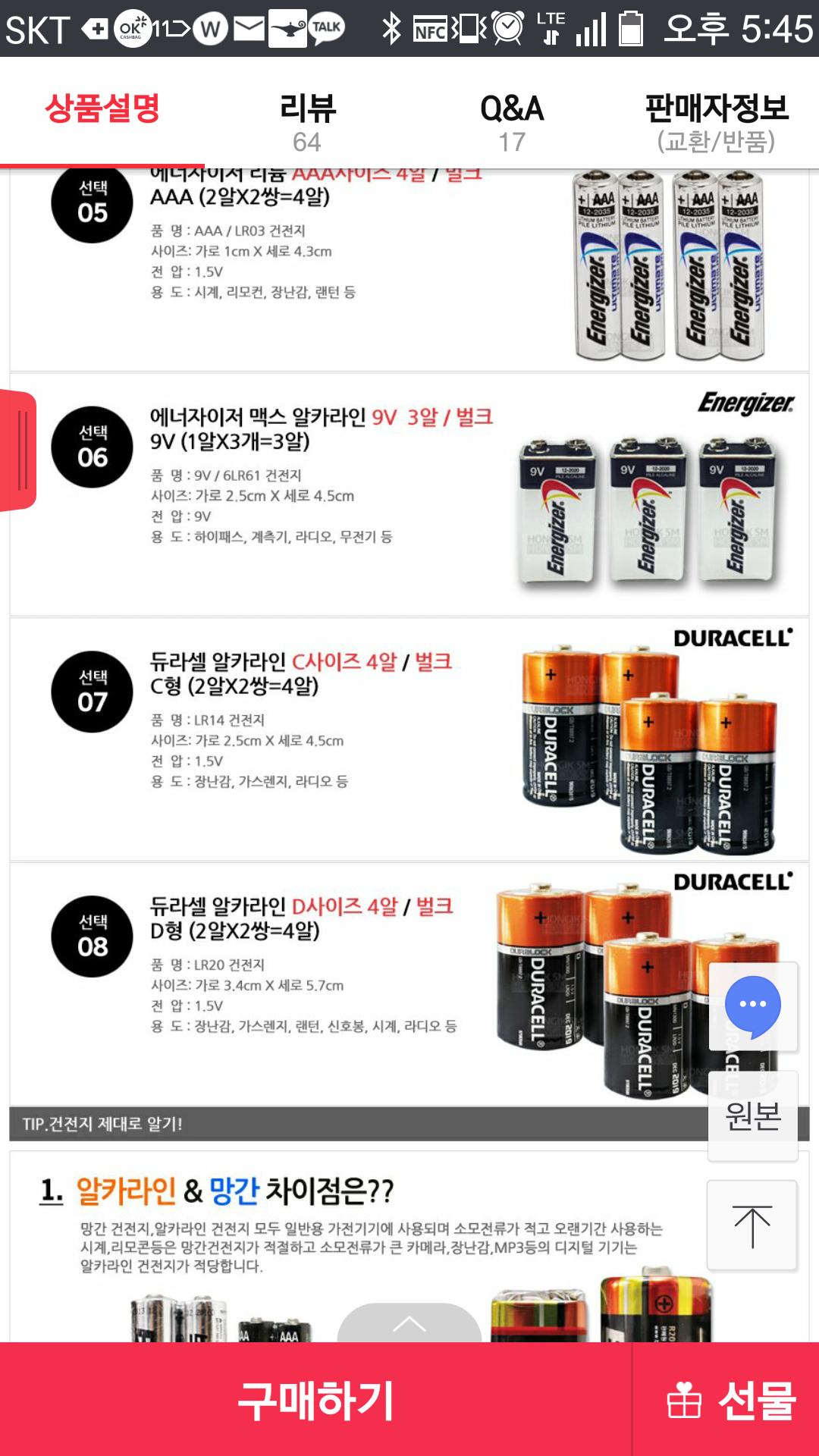Screen dimensions: 819x1456
Task: Switch to the 상품설명 tab
Action: pos(102,110)
